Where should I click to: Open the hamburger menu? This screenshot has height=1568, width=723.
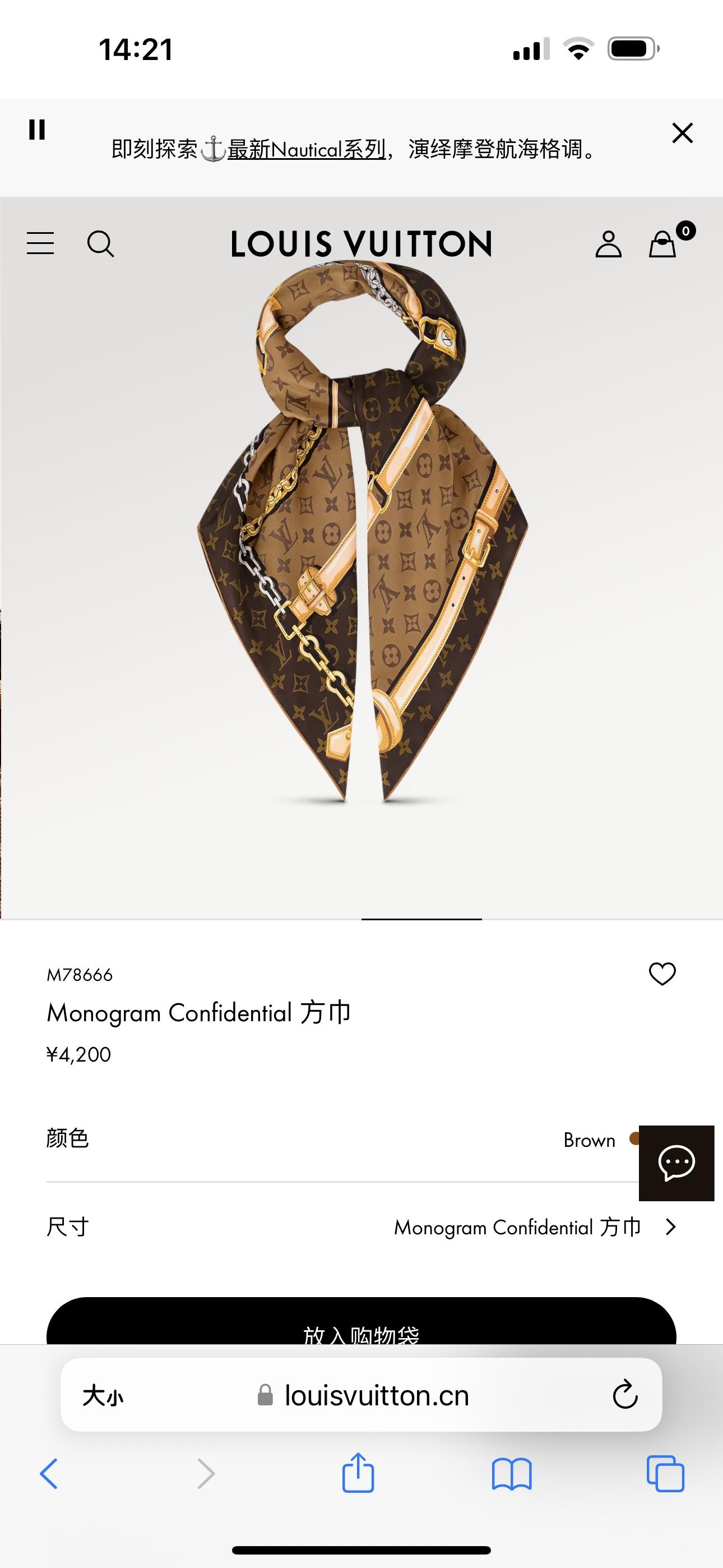pyautogui.click(x=40, y=243)
